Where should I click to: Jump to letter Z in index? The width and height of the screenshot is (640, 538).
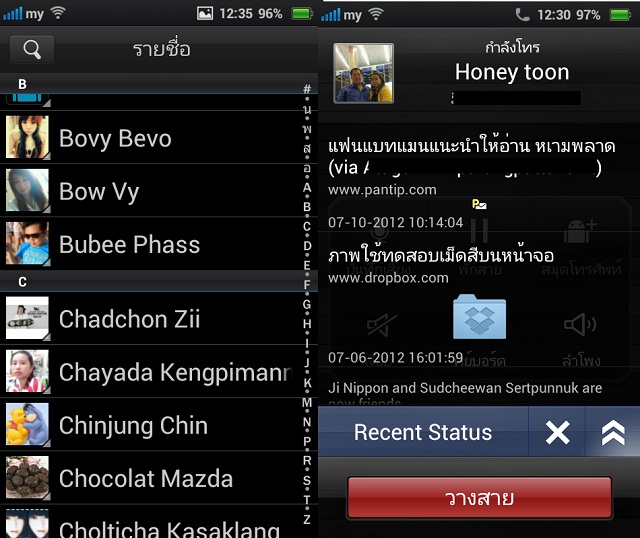pos(307,518)
